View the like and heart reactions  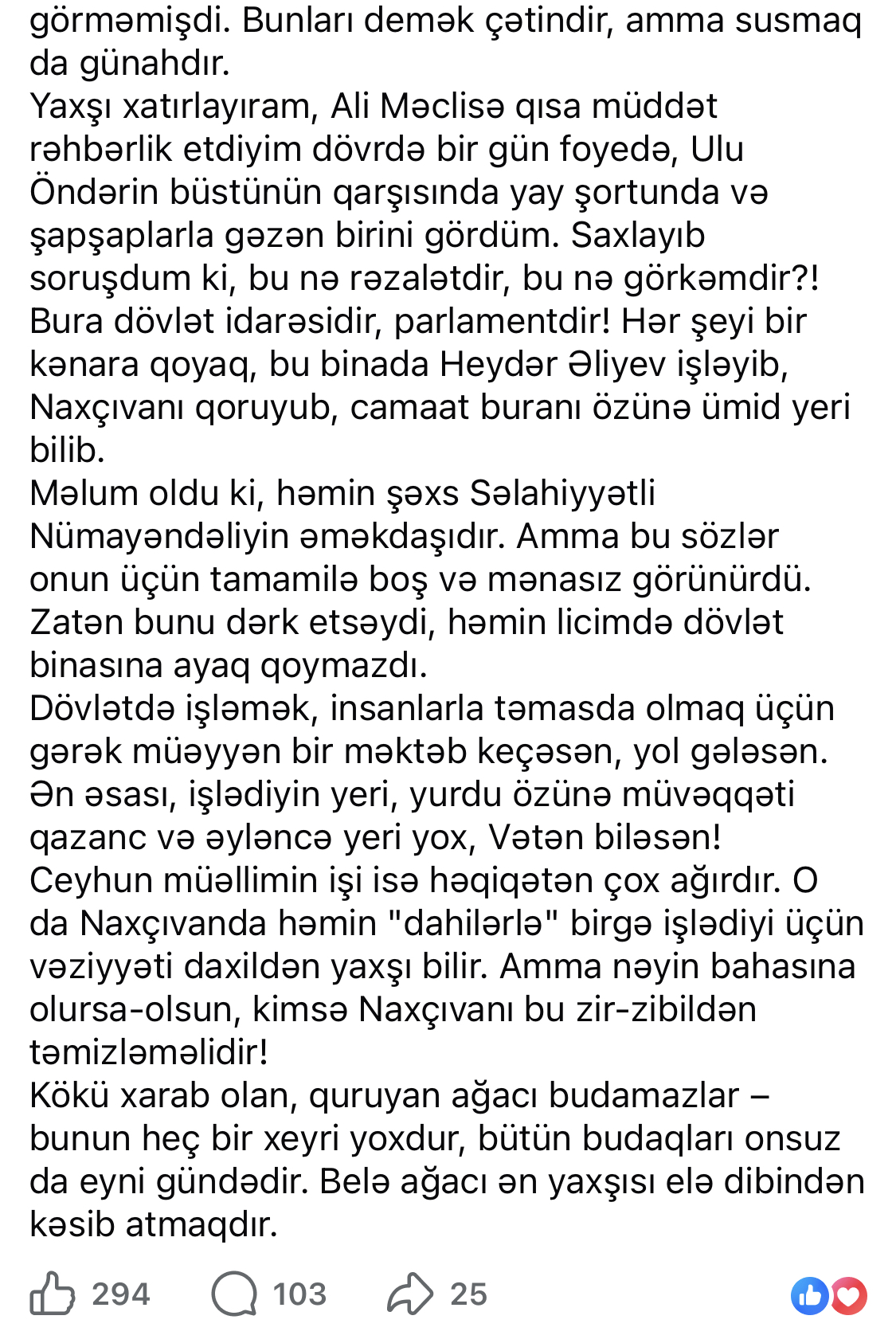[x=828, y=1296]
